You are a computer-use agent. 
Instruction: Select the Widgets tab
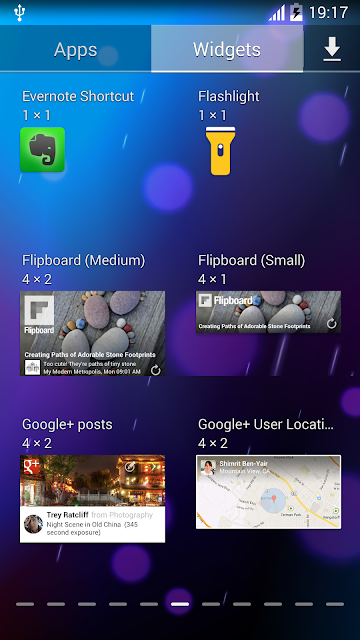point(227,49)
